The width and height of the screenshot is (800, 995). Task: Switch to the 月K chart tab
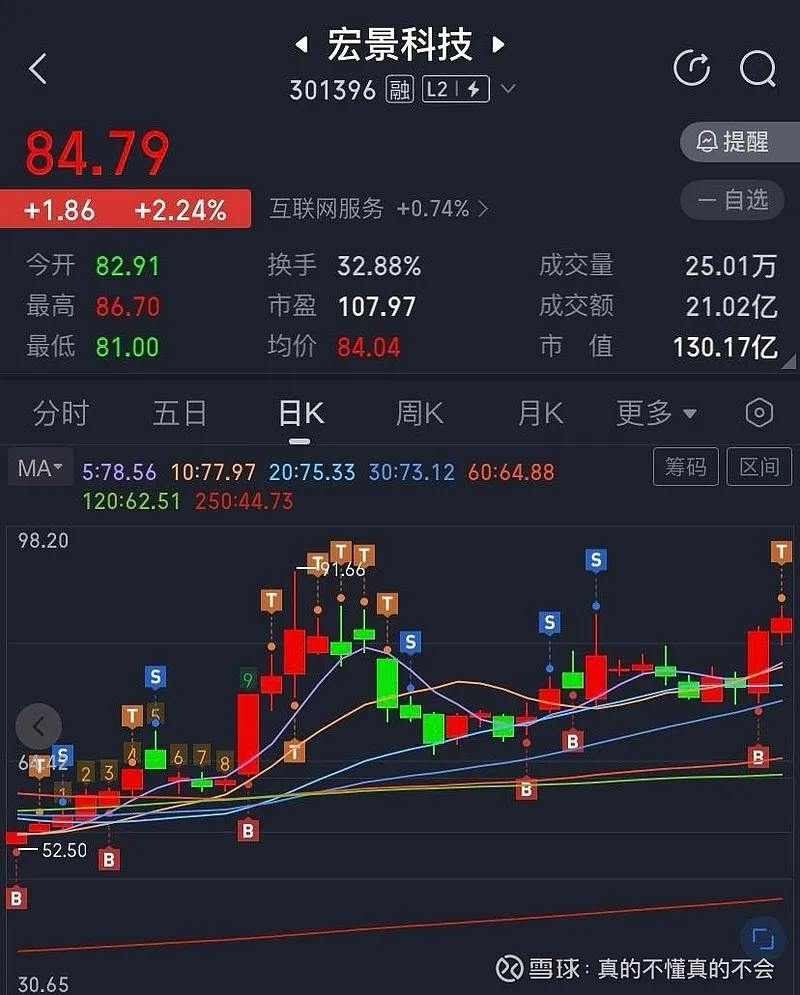pyautogui.click(x=540, y=413)
